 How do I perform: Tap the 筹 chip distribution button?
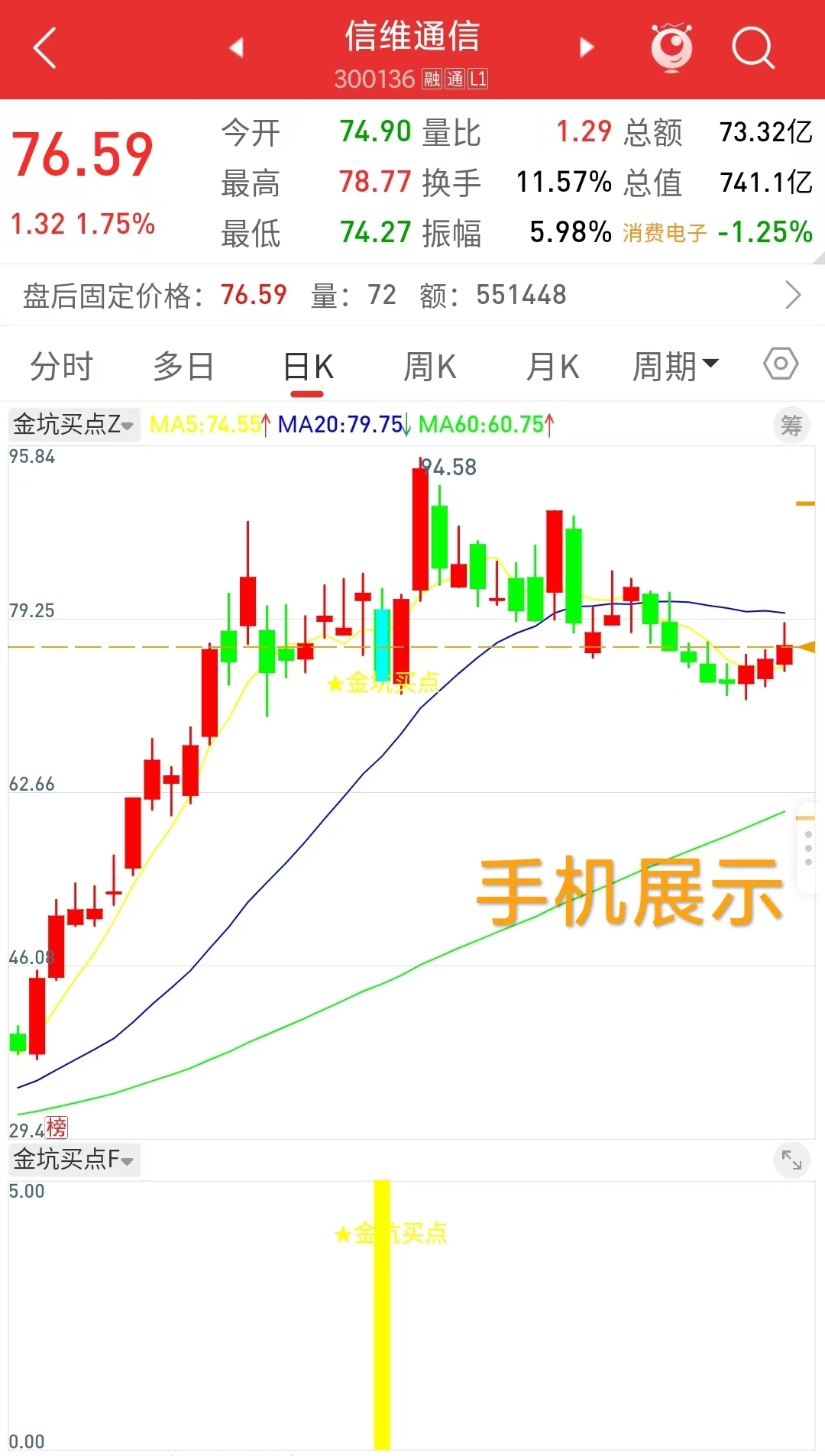(x=791, y=425)
